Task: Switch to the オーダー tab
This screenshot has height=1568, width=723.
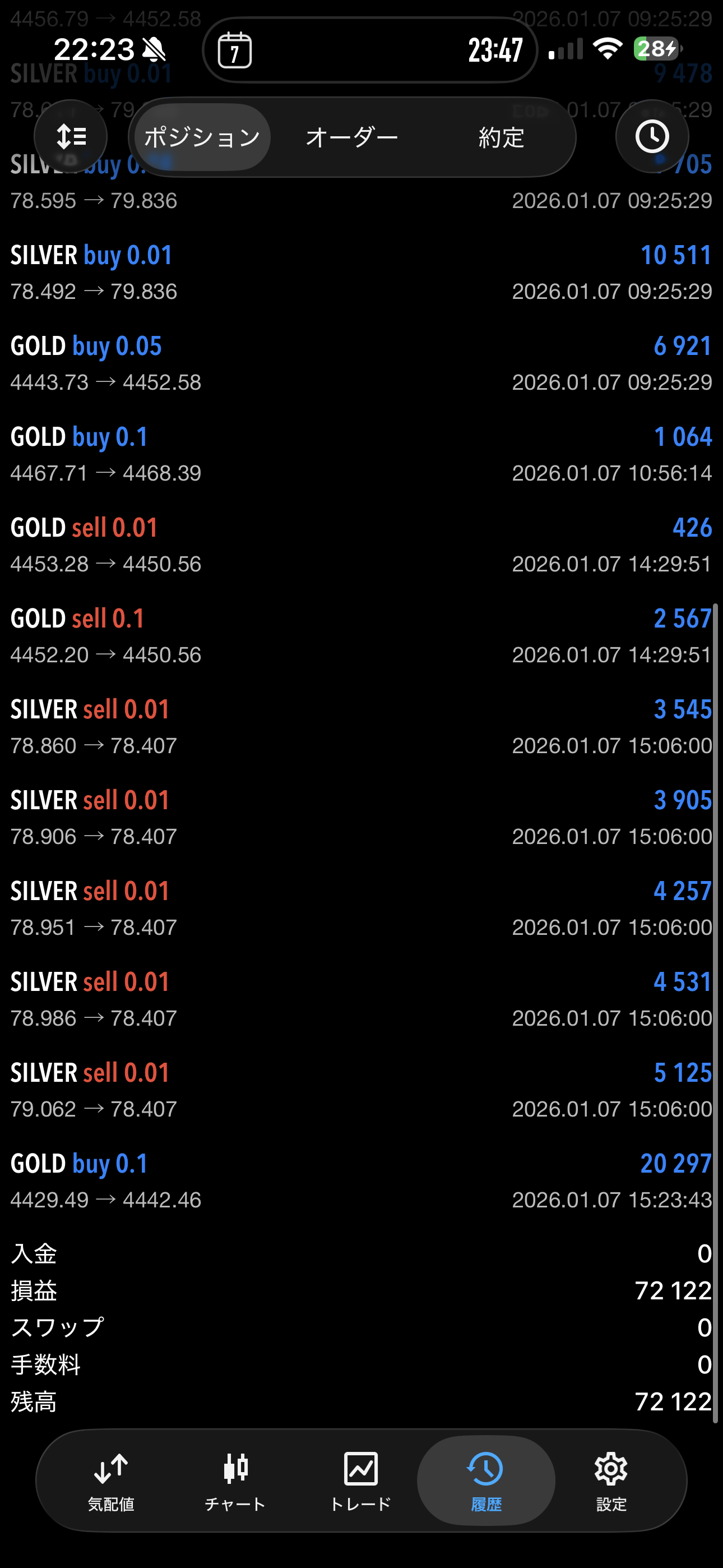Action: point(353,137)
